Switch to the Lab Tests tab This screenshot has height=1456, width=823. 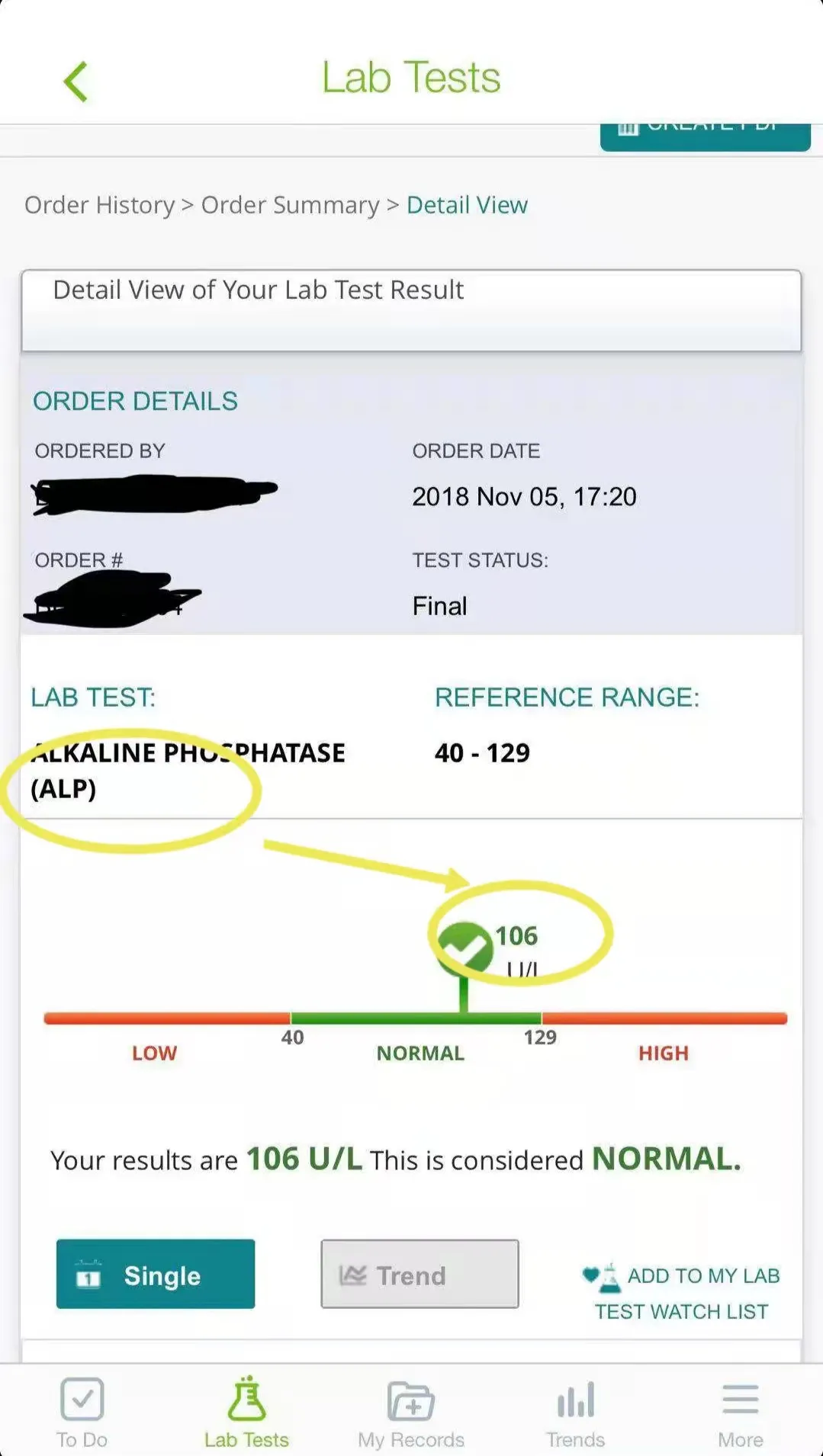[x=246, y=1413]
